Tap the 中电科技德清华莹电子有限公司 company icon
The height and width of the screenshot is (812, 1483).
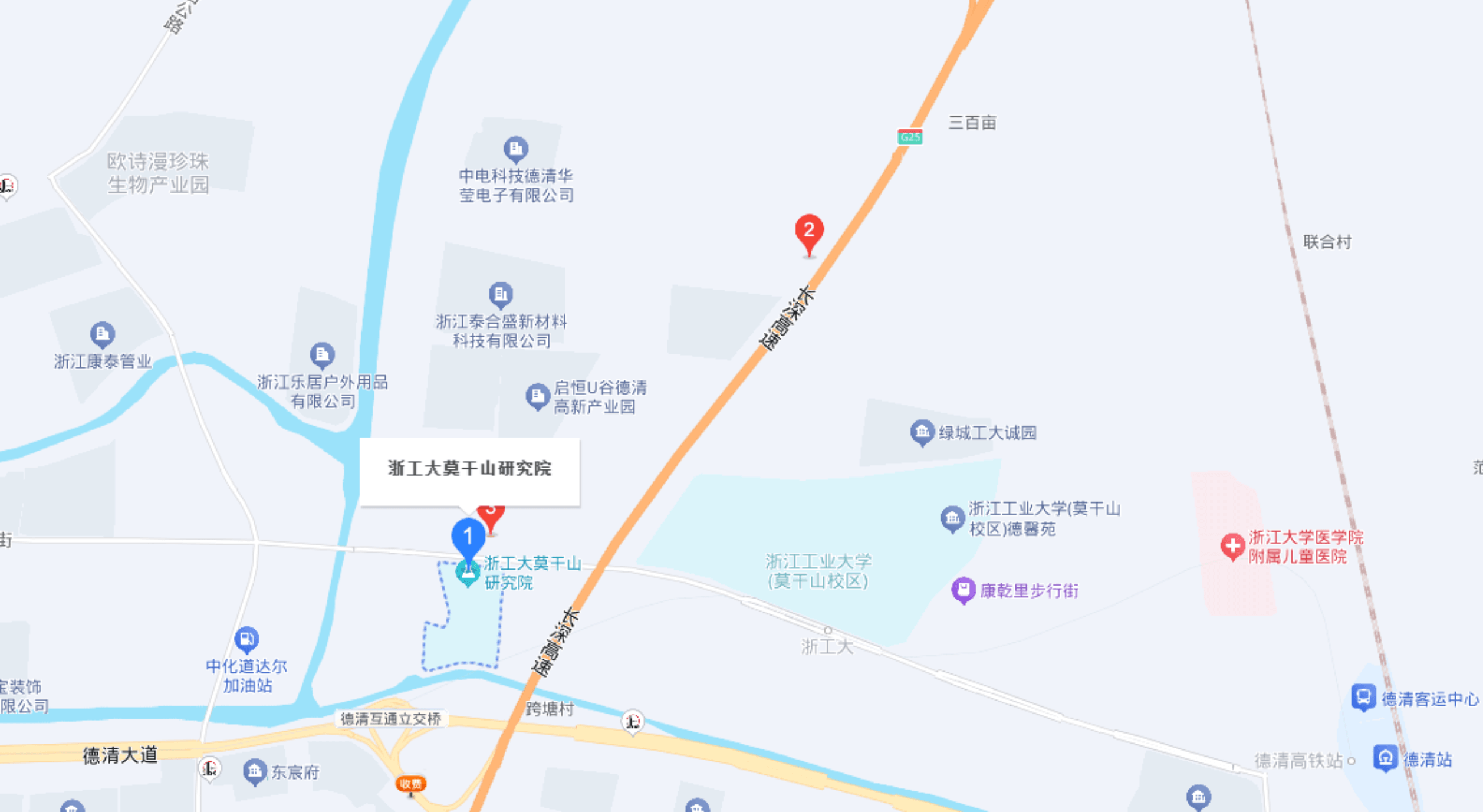pyautogui.click(x=515, y=149)
